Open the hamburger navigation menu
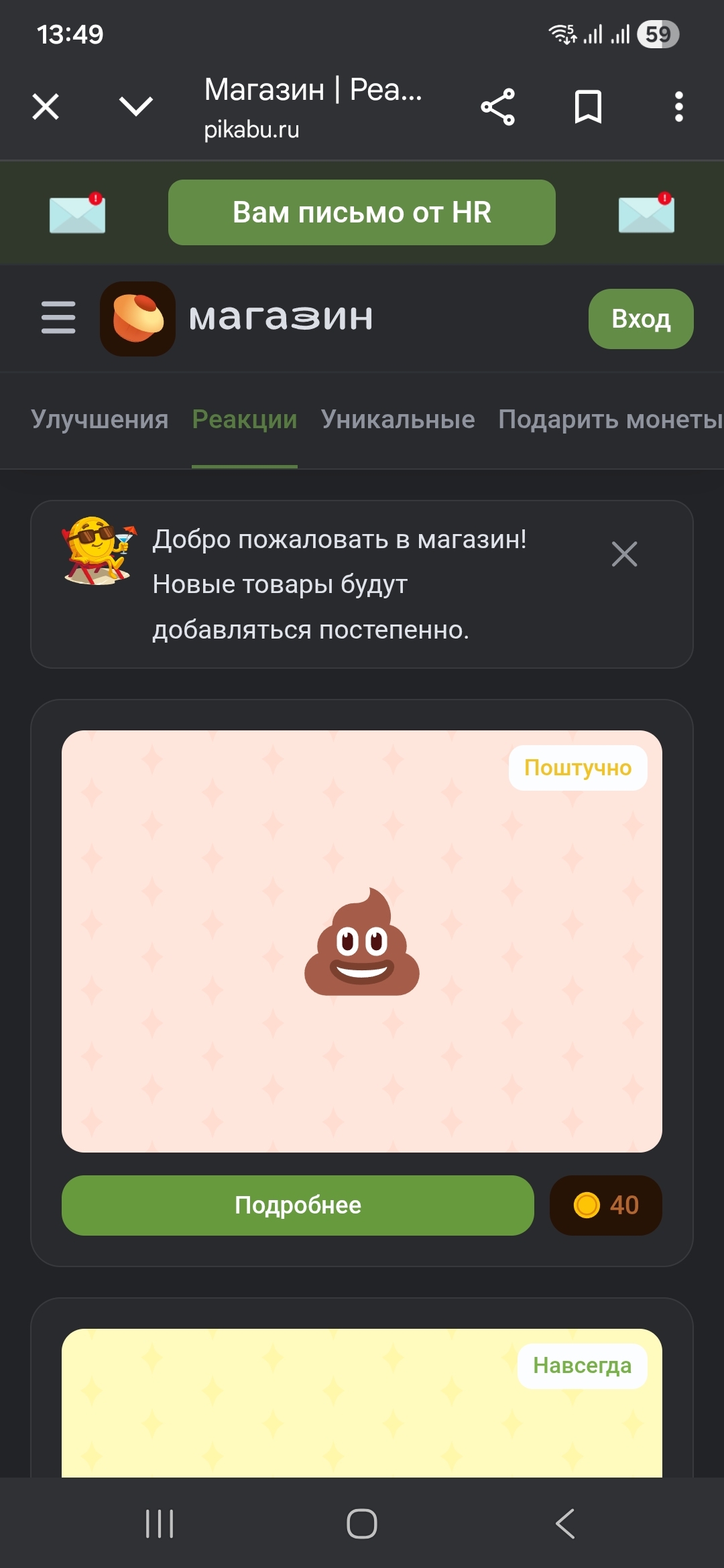This screenshot has height=1568, width=724. click(x=58, y=318)
